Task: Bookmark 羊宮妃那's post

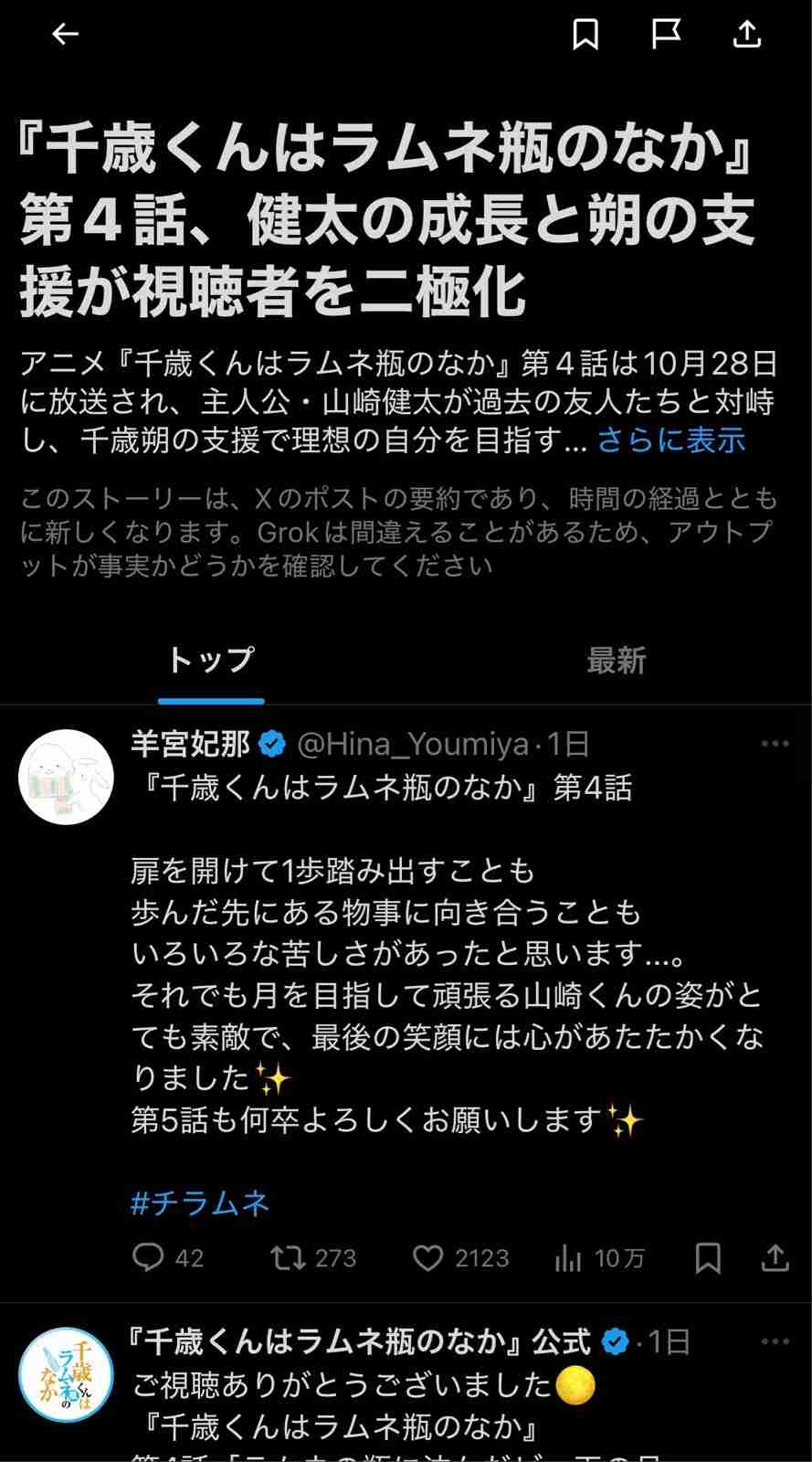Action: [708, 1258]
